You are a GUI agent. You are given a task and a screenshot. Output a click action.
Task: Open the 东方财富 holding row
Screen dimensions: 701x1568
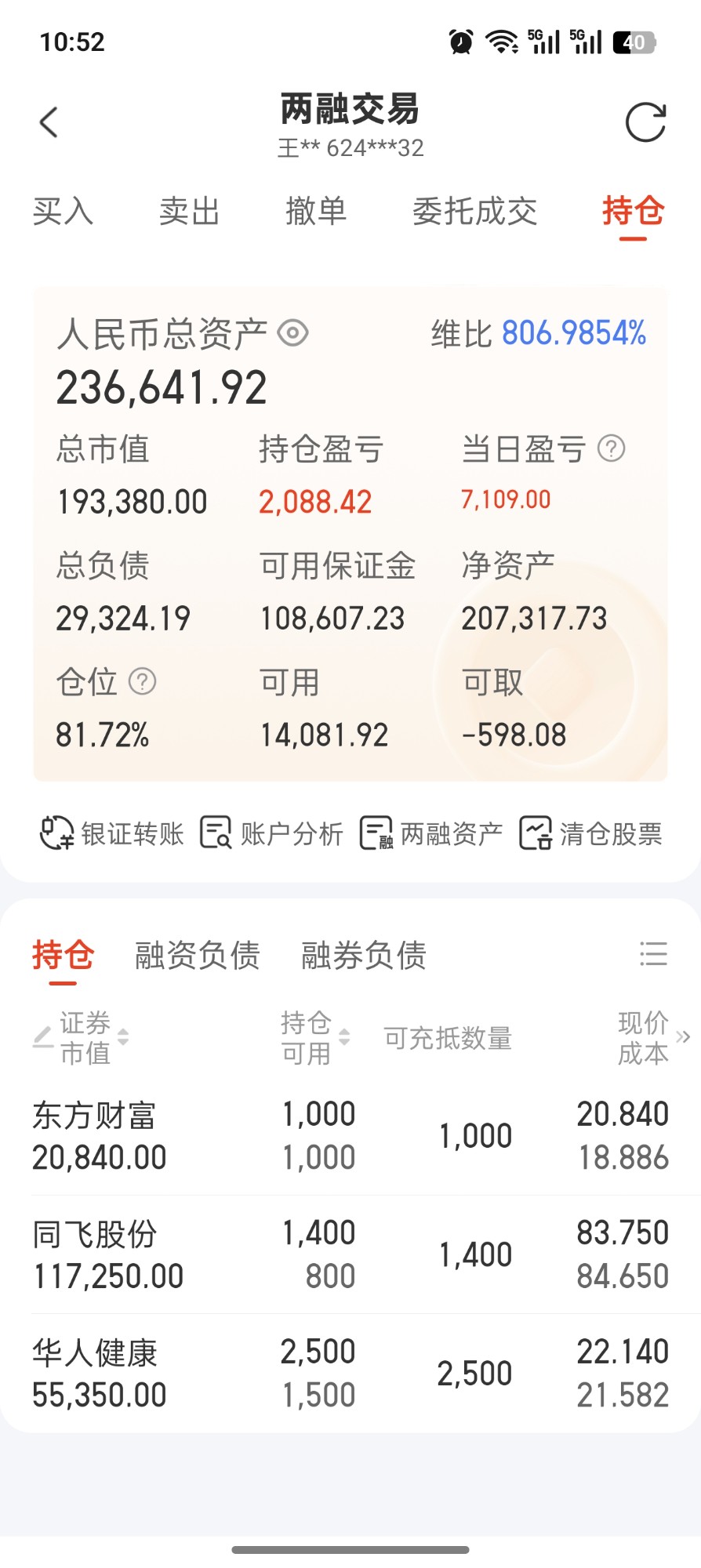(350, 1136)
